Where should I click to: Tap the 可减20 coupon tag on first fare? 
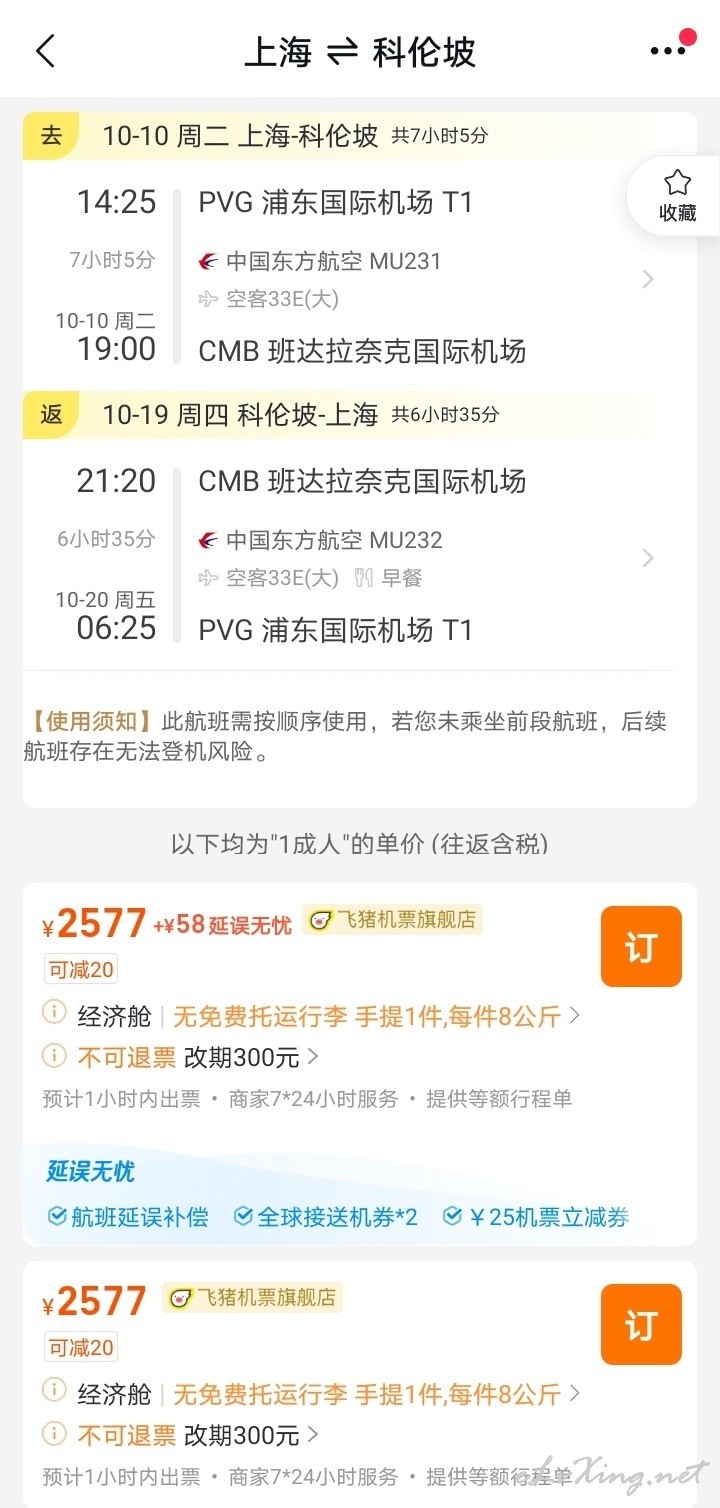coord(80,969)
